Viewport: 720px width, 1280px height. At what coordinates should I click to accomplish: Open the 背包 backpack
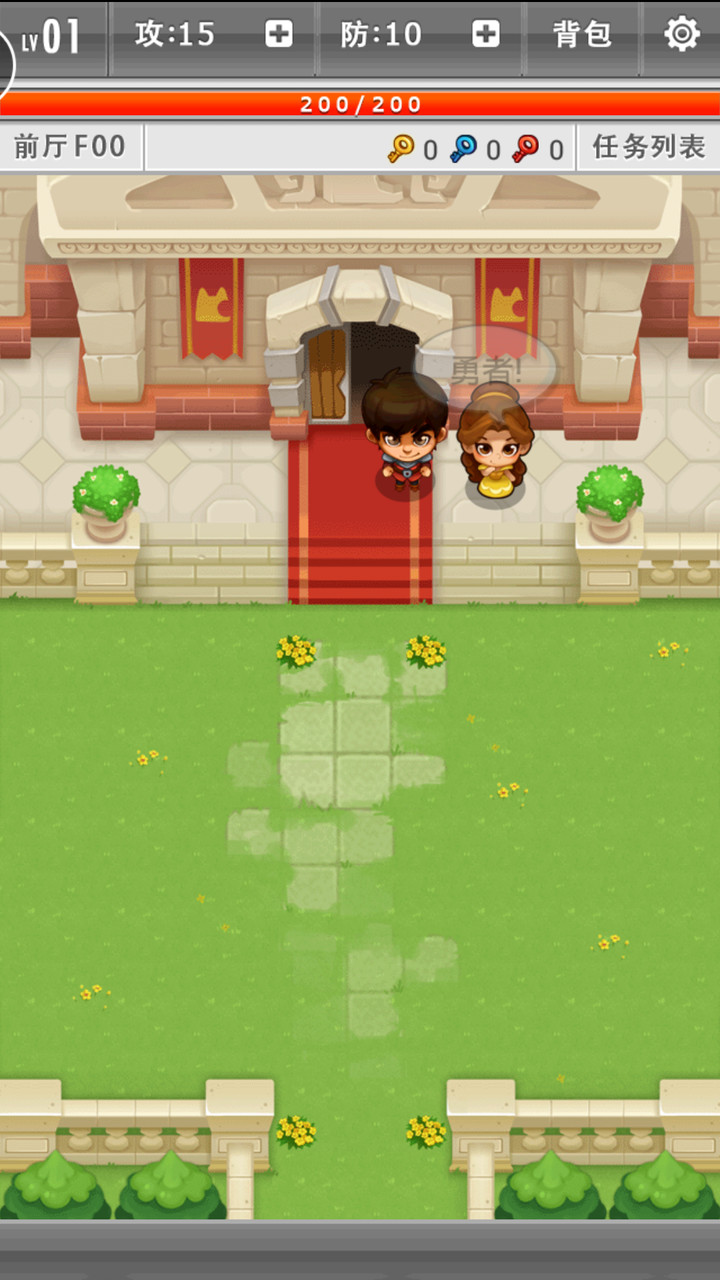pyautogui.click(x=581, y=33)
